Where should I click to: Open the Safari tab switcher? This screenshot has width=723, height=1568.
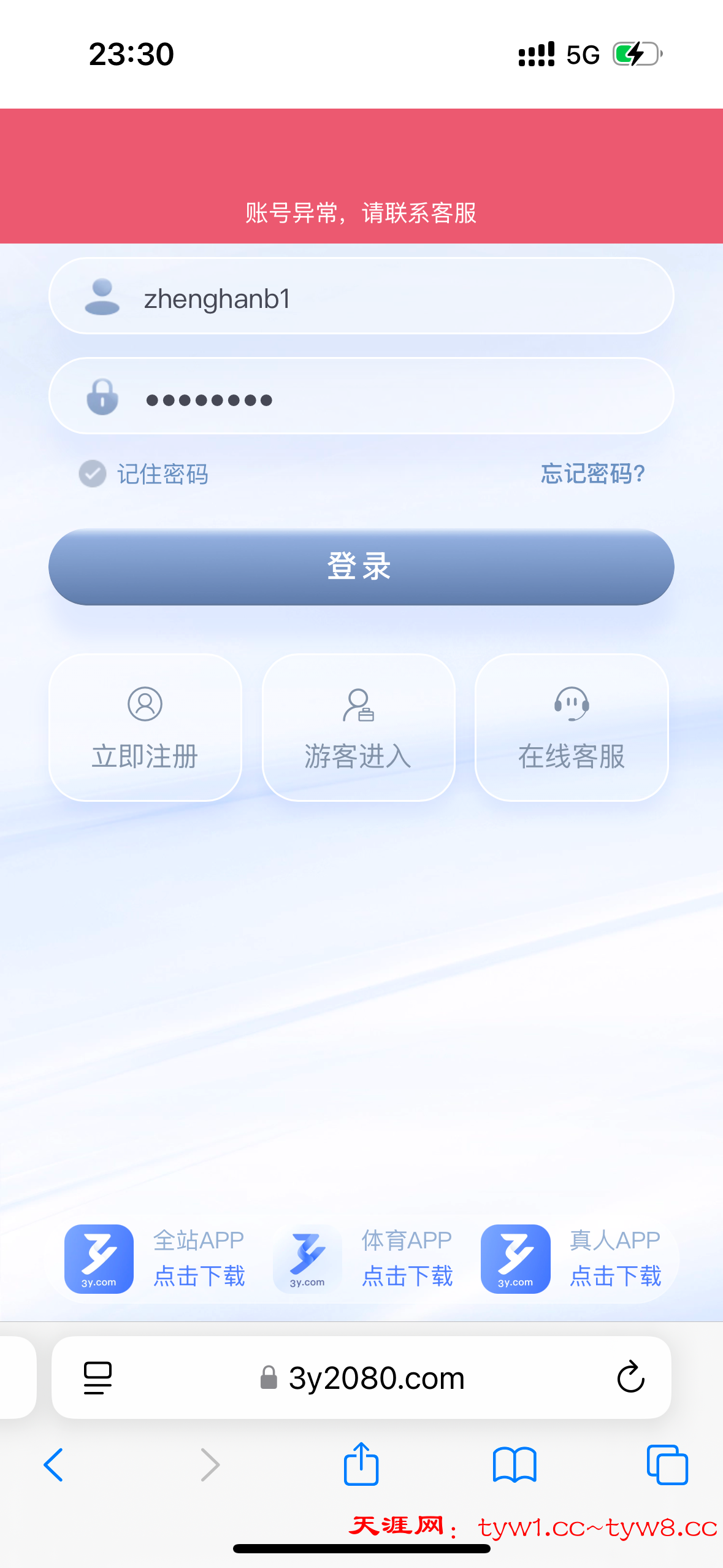[x=667, y=1465]
